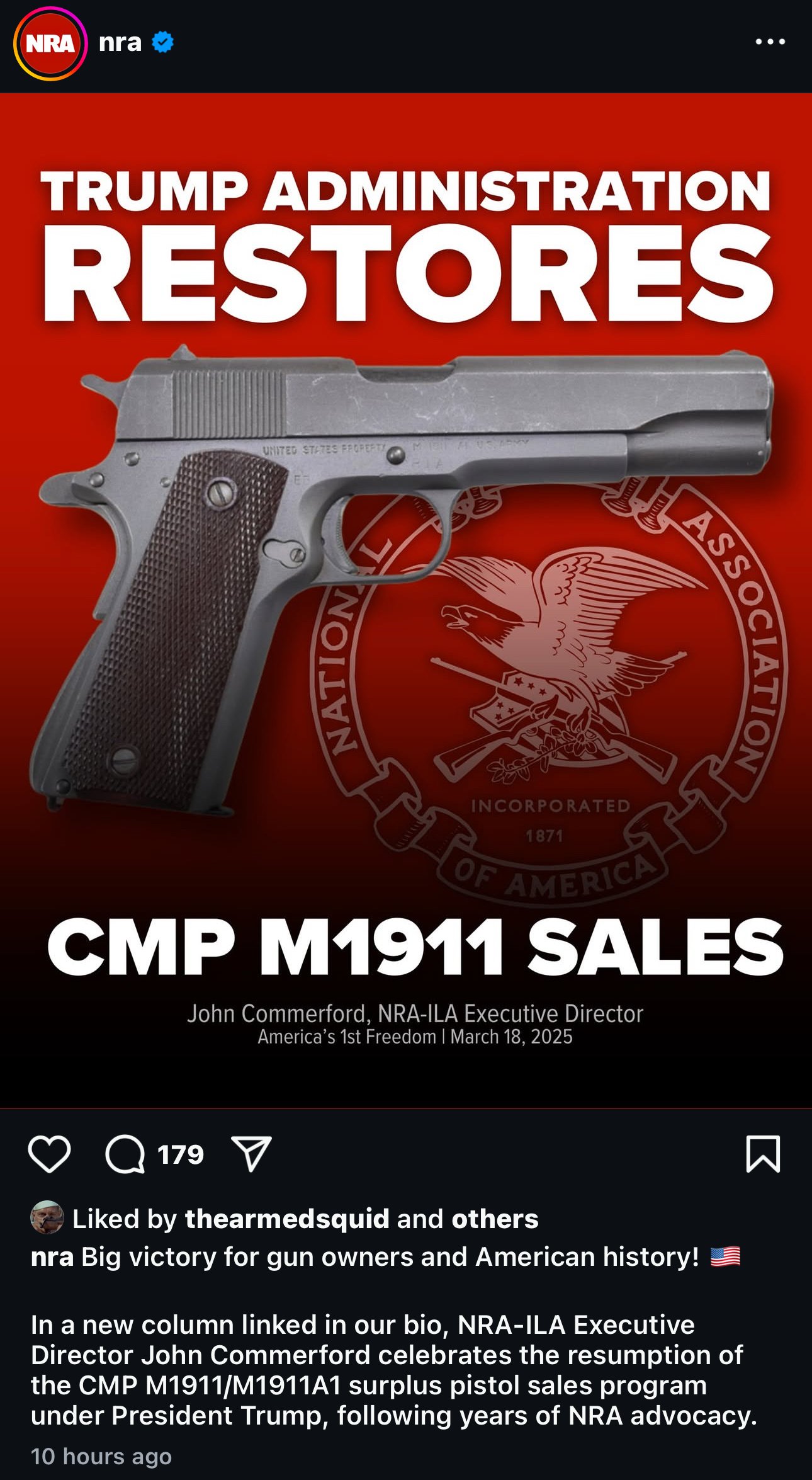812x1480 pixels.
Task: Bookmark this NRA post
Action: point(763,1154)
